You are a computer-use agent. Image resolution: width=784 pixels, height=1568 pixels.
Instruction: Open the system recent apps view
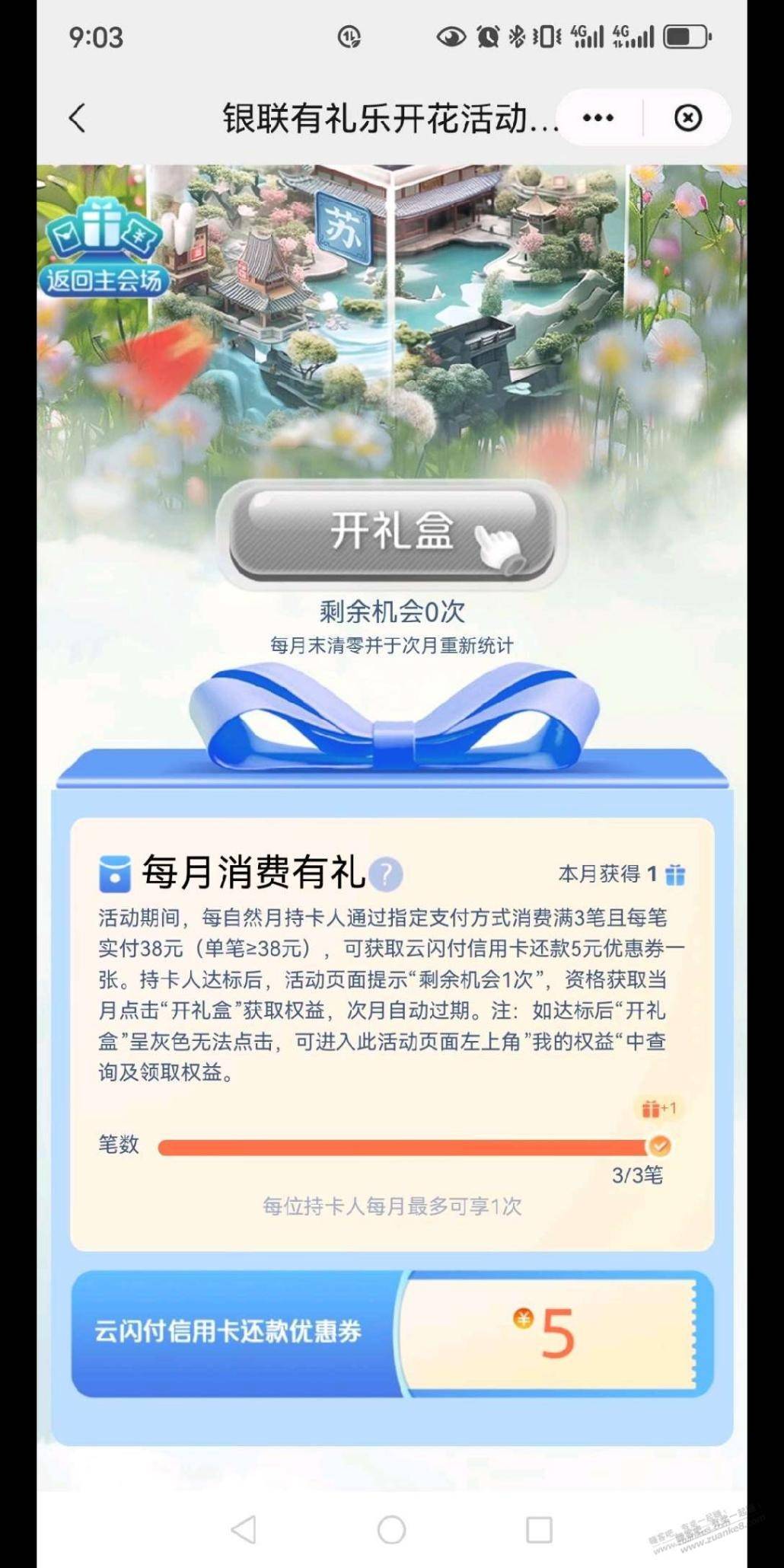(539, 1528)
